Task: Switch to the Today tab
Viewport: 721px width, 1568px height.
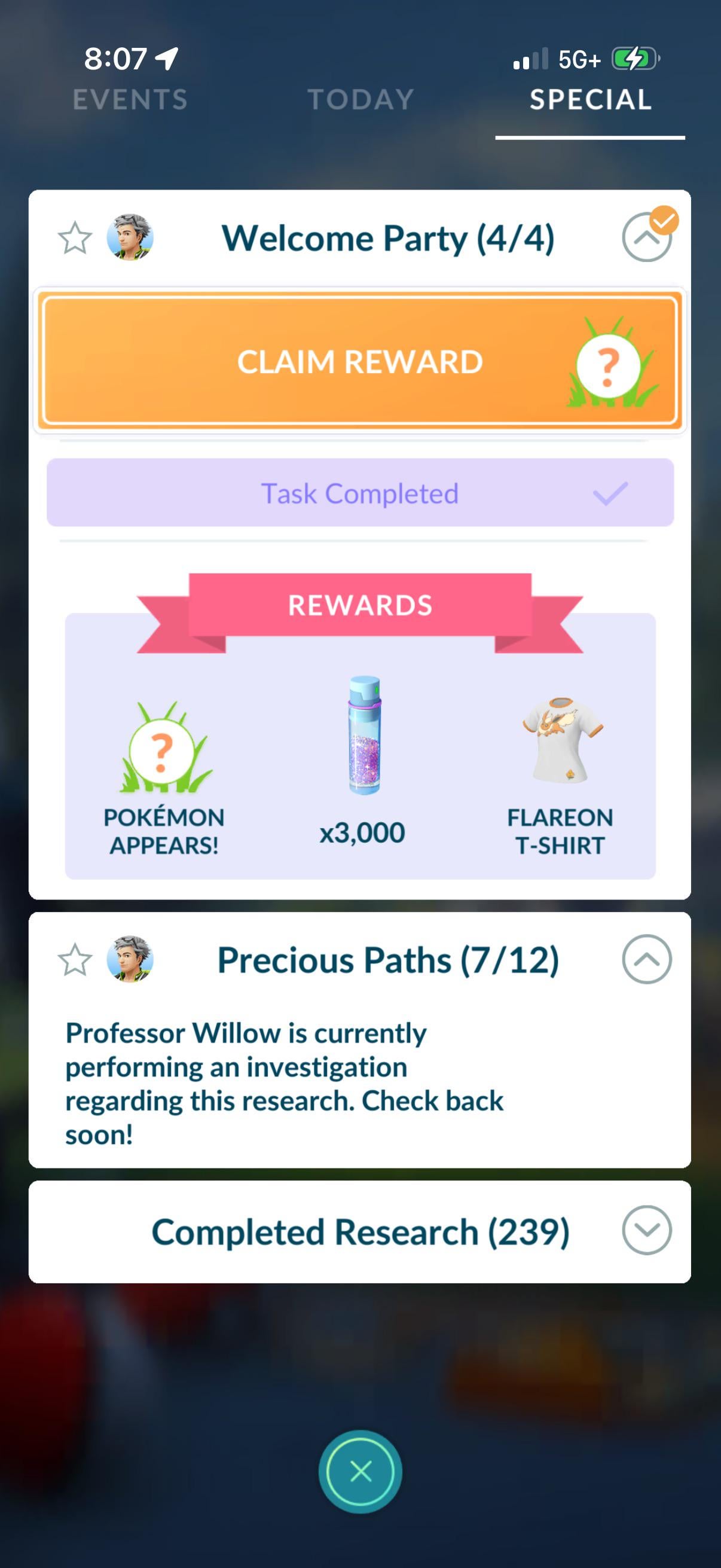Action: pyautogui.click(x=360, y=100)
